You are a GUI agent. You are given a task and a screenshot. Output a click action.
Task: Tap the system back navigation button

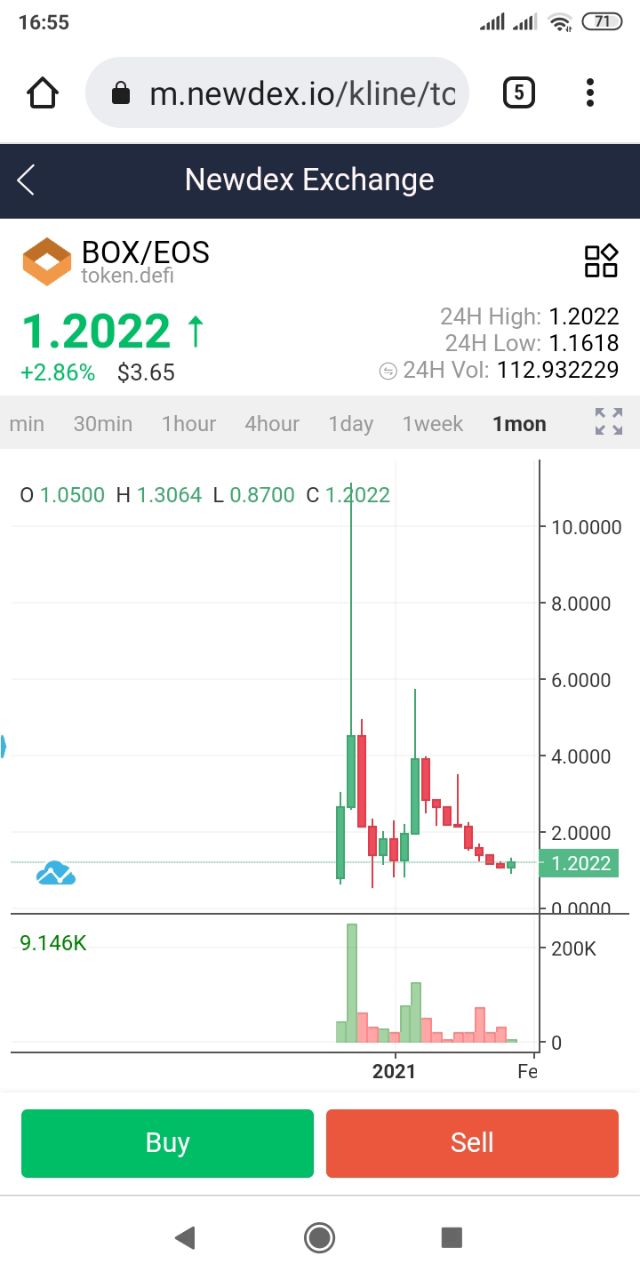pos(185,1238)
